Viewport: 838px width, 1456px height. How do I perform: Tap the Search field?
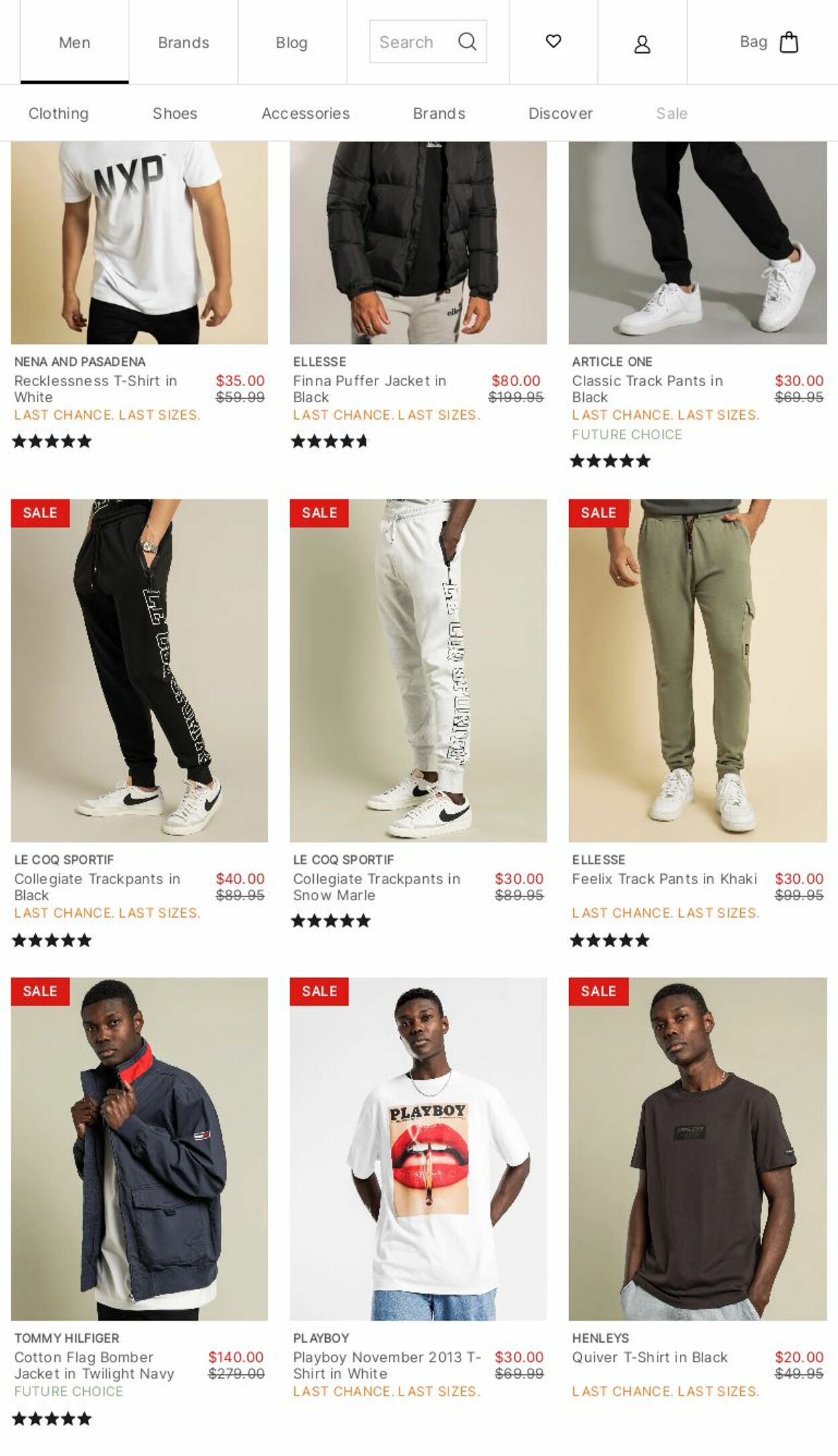[x=428, y=42]
